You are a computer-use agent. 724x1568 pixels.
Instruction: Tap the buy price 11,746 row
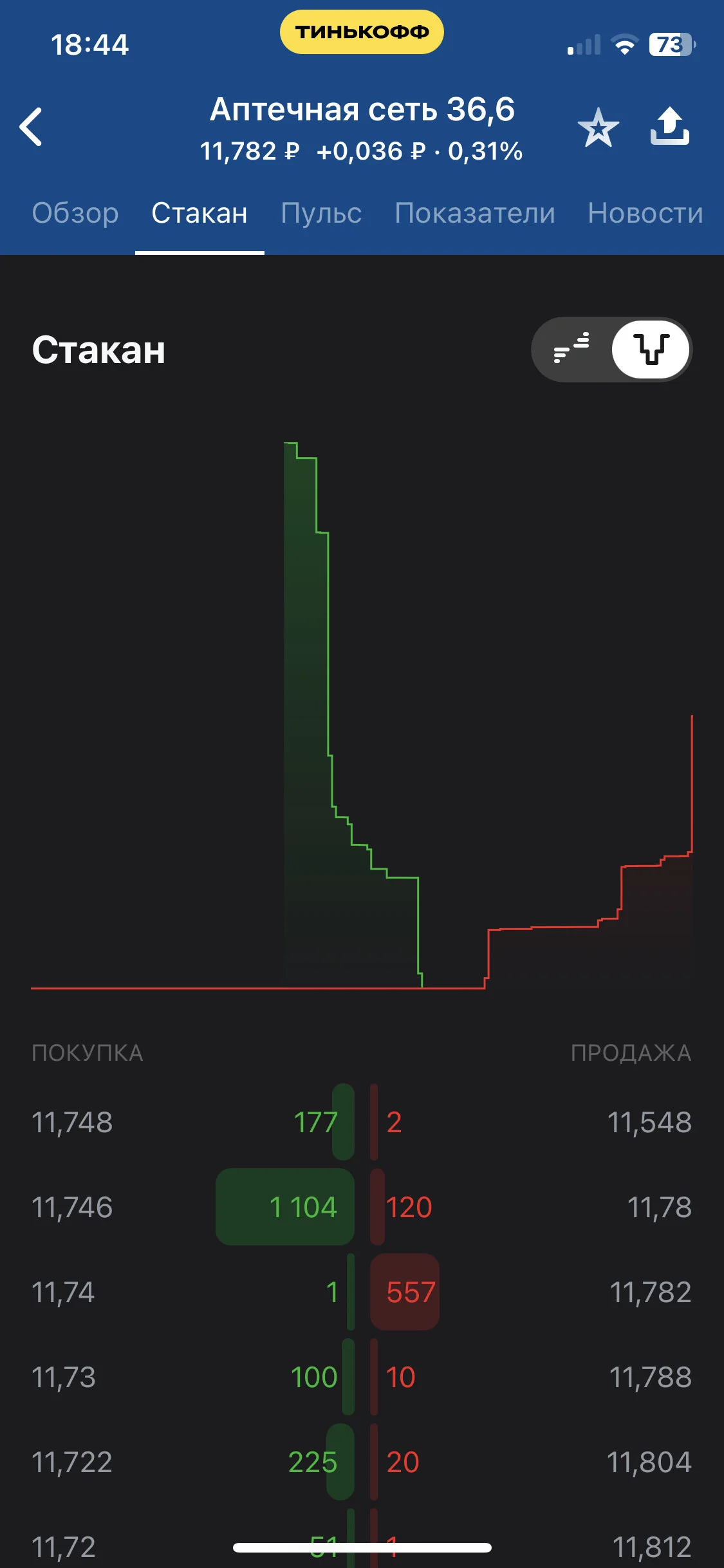(192, 1207)
